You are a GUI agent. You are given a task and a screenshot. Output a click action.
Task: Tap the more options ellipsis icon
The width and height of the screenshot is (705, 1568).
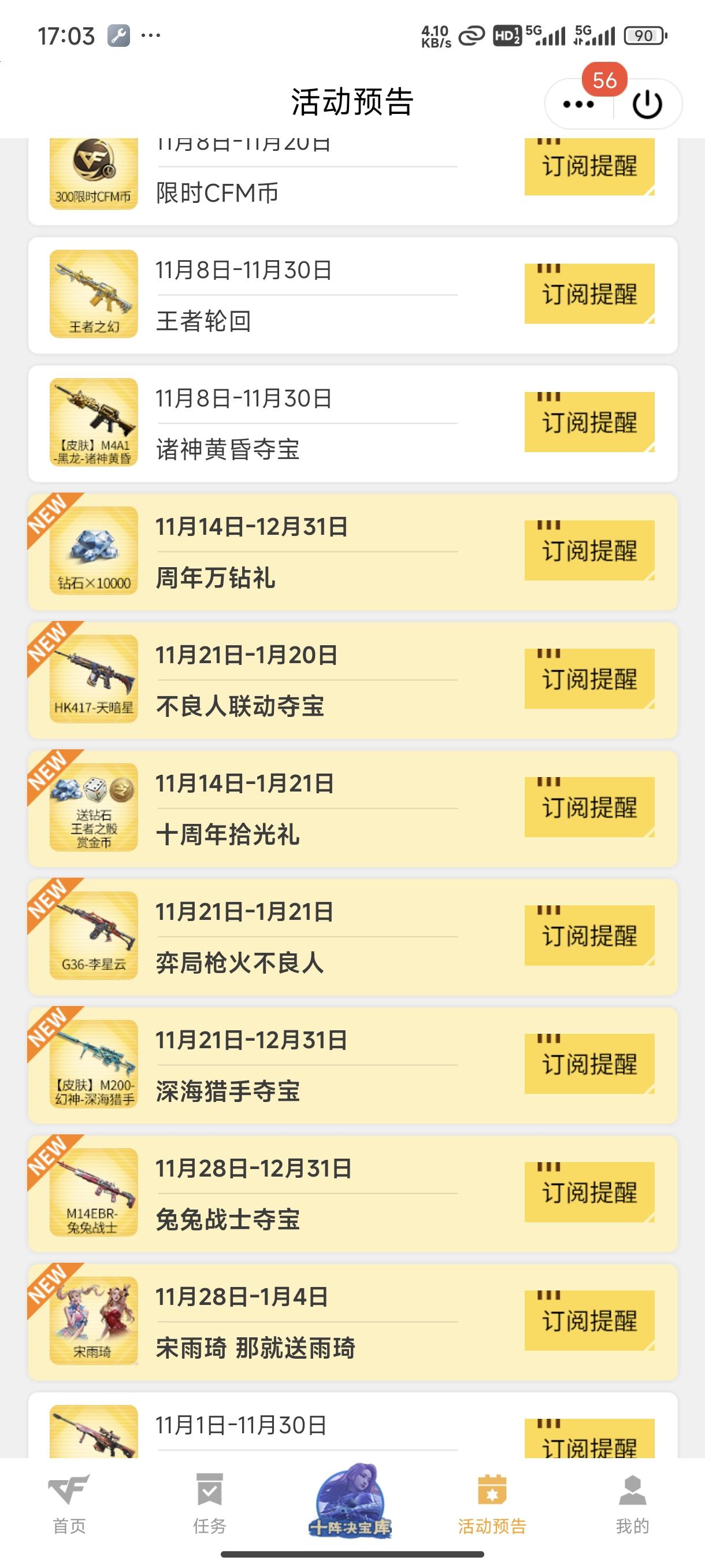pos(577,103)
